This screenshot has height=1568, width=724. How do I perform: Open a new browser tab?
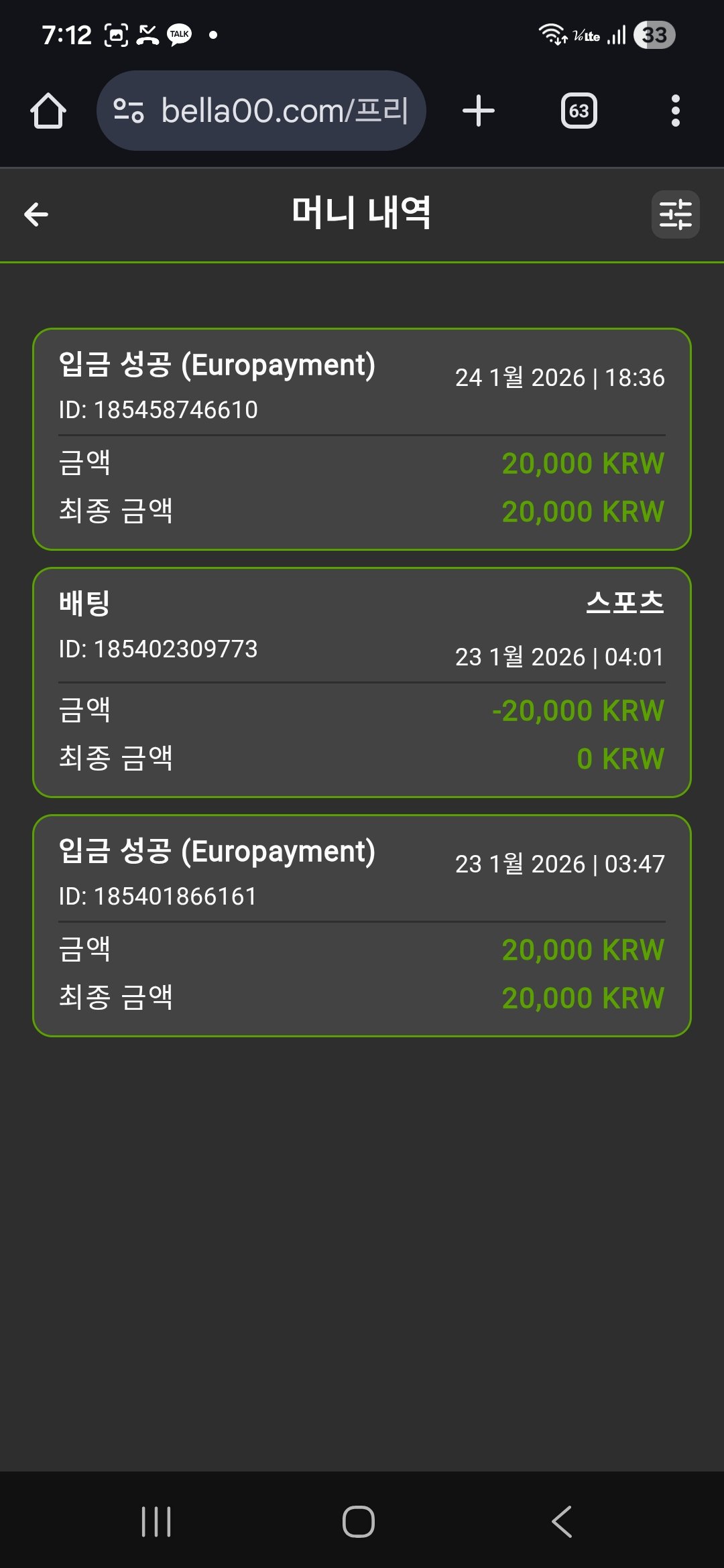pos(479,111)
